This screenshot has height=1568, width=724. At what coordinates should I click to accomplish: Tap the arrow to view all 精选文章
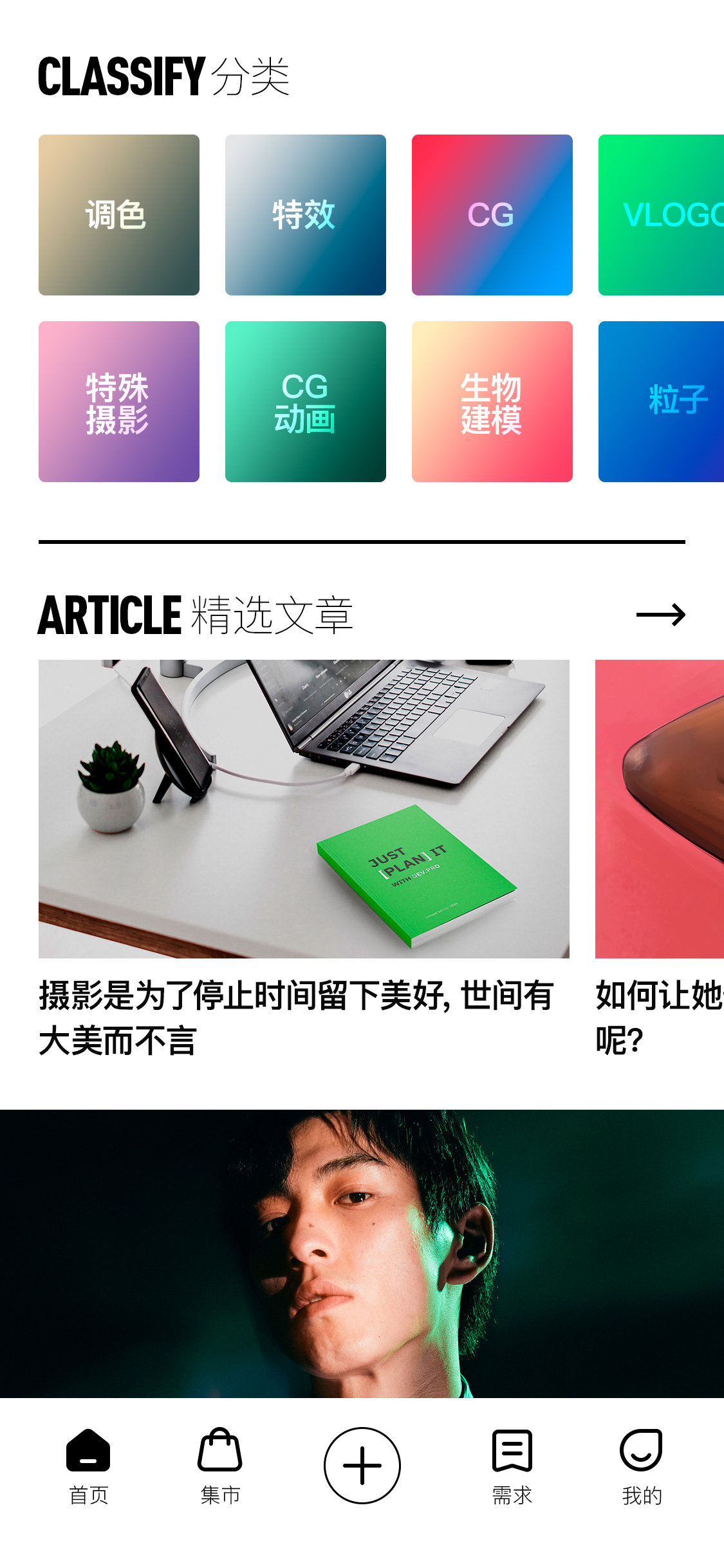tap(660, 615)
